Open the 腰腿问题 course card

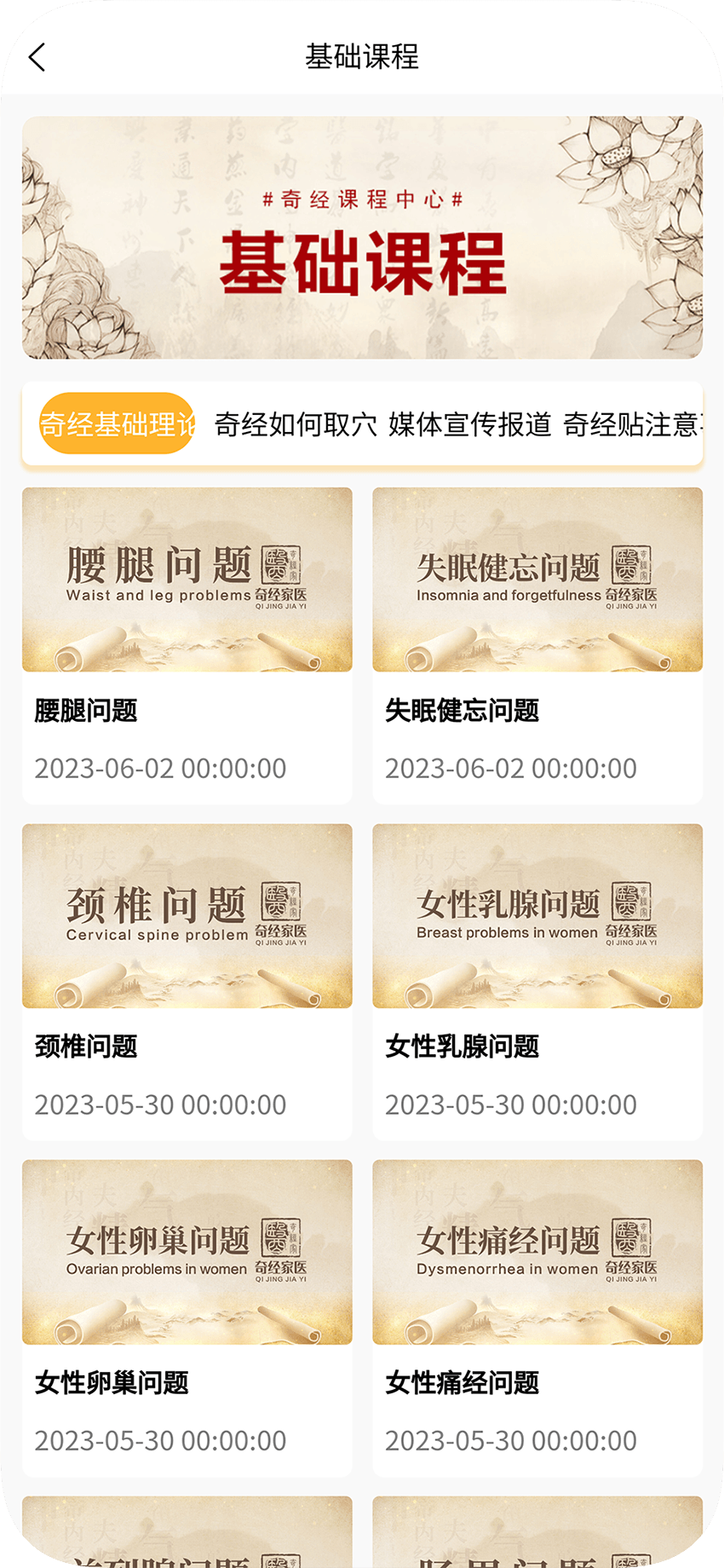187,644
